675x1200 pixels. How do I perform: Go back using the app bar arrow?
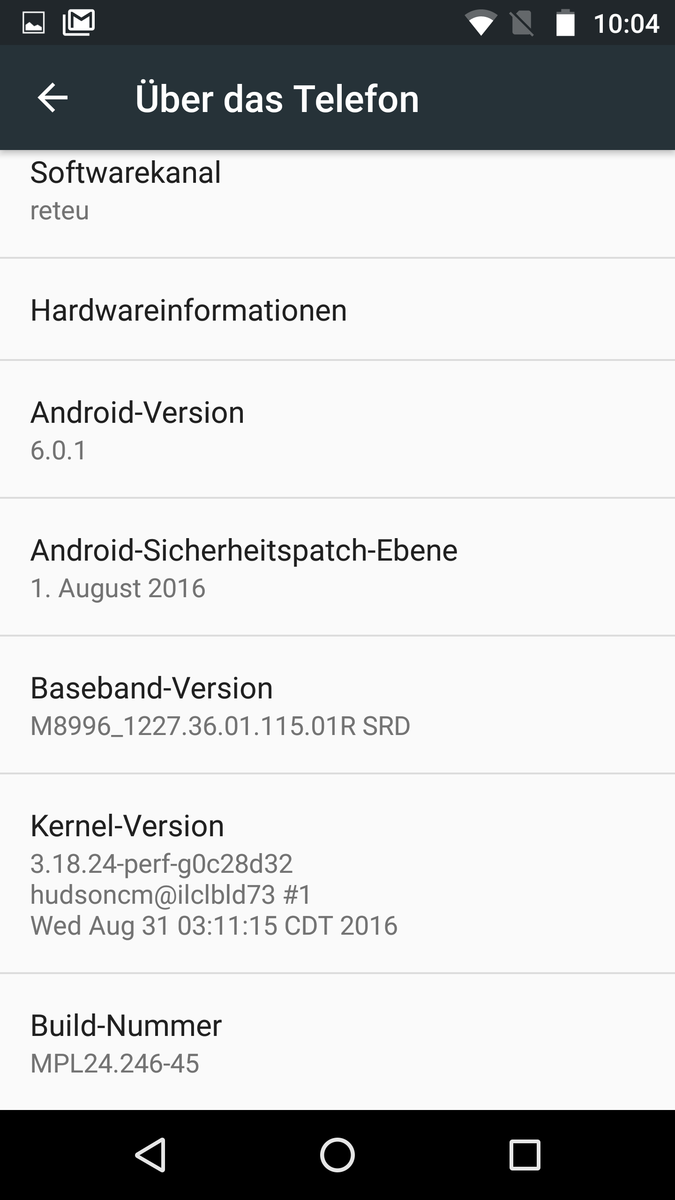point(52,98)
